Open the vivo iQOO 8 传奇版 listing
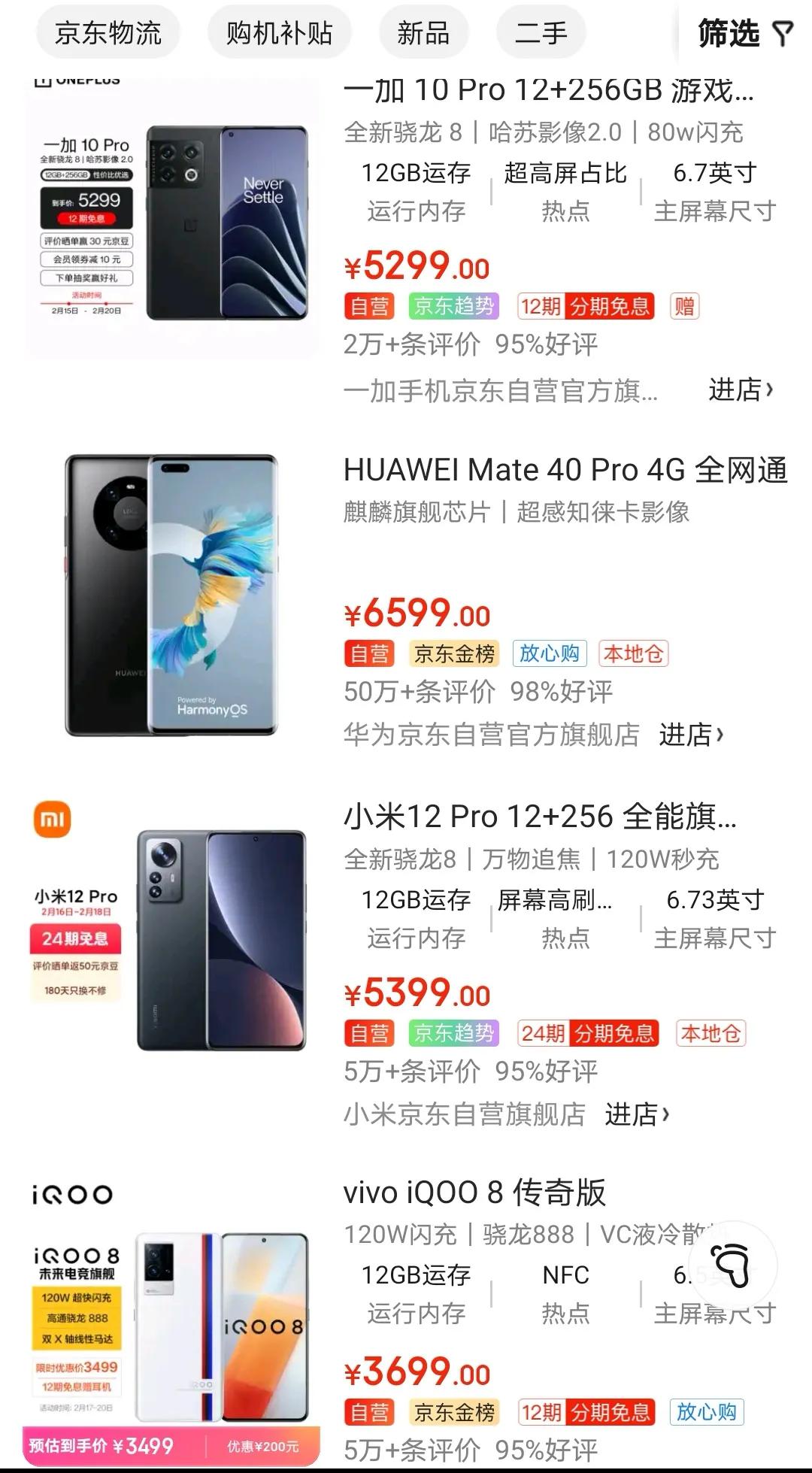This screenshot has height=1473, width=812. (474, 1193)
